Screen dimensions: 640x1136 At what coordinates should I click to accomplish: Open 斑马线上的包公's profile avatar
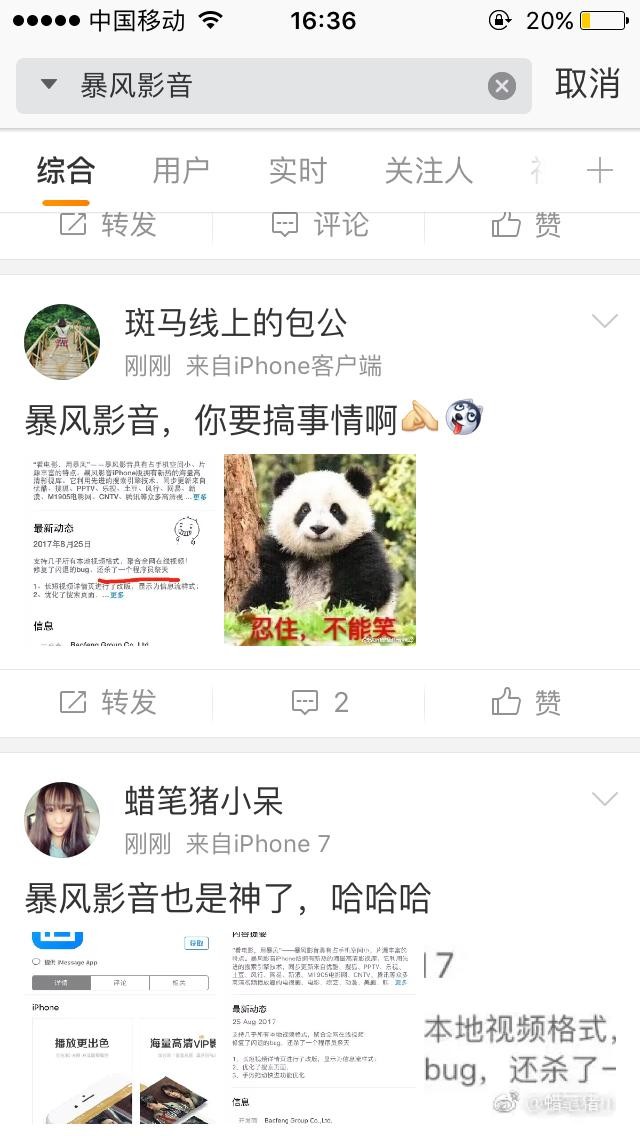click(62, 342)
